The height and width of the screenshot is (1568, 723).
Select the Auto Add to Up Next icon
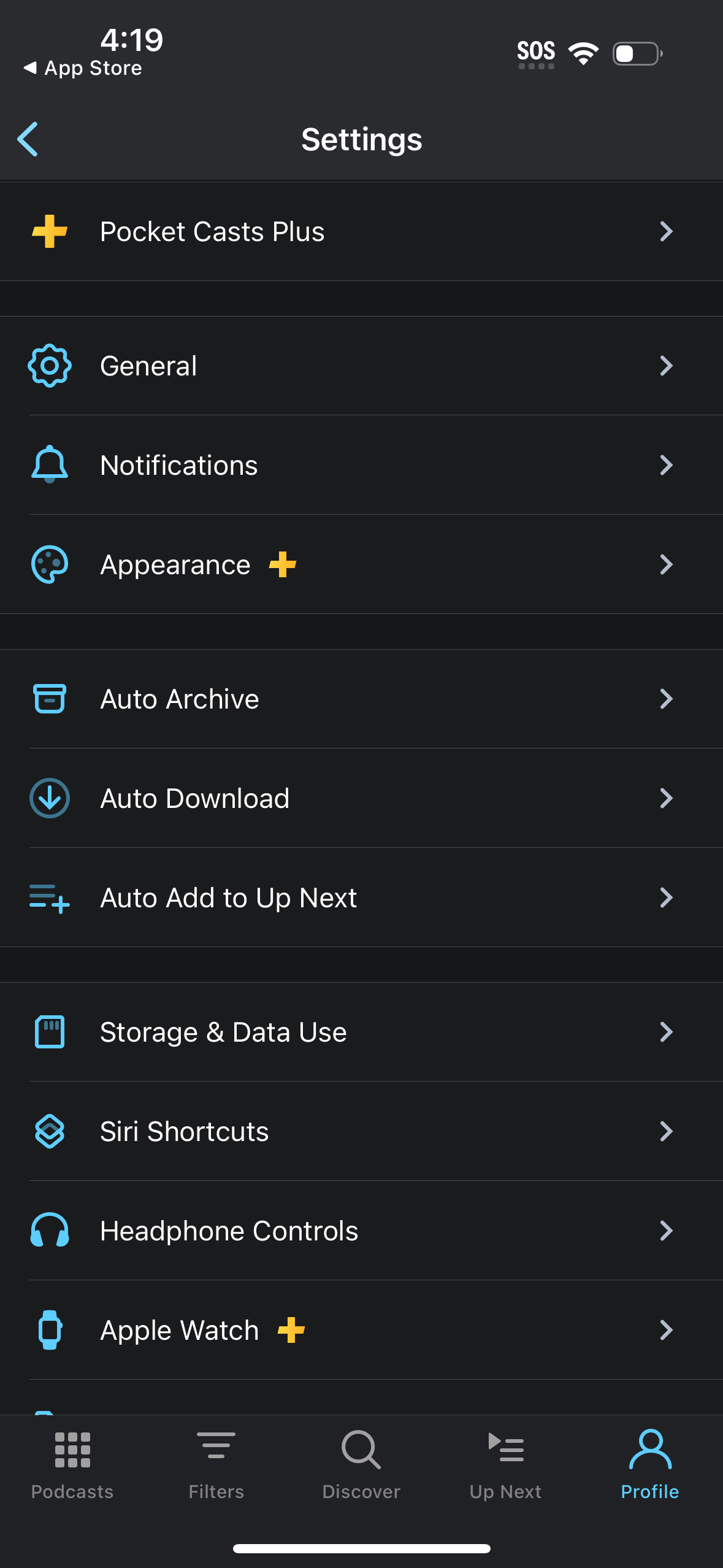click(x=50, y=897)
